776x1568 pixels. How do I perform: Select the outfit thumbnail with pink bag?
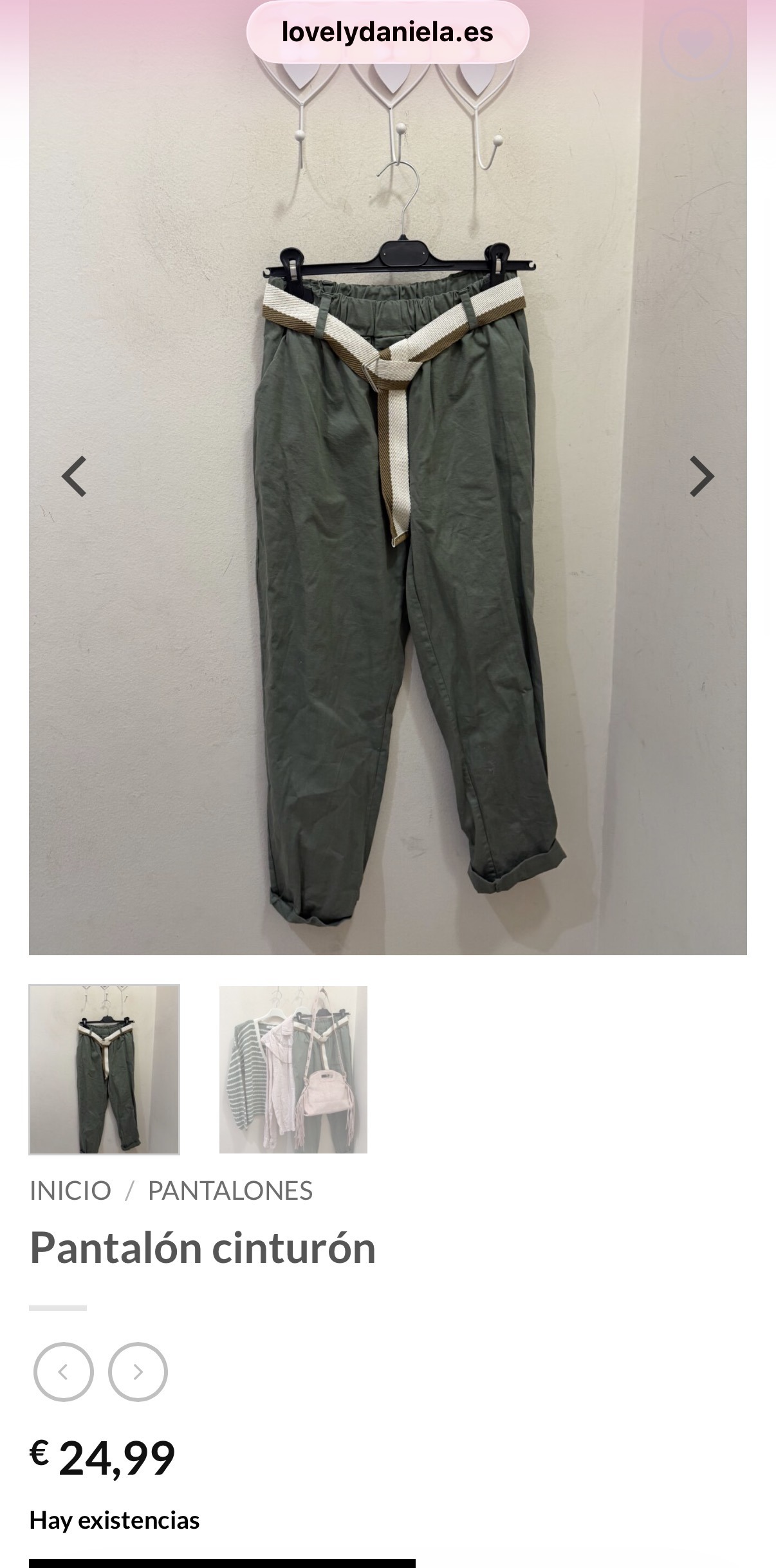(293, 1069)
